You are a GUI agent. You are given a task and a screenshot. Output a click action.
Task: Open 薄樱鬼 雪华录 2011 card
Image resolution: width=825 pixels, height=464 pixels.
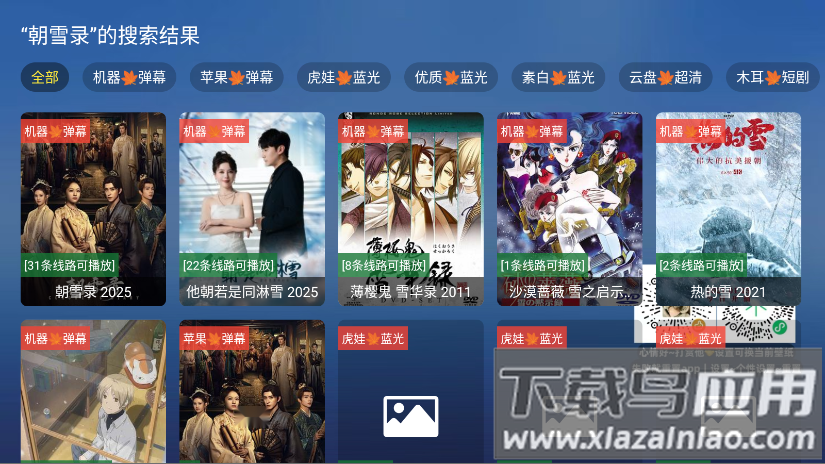pyautogui.click(x=410, y=208)
